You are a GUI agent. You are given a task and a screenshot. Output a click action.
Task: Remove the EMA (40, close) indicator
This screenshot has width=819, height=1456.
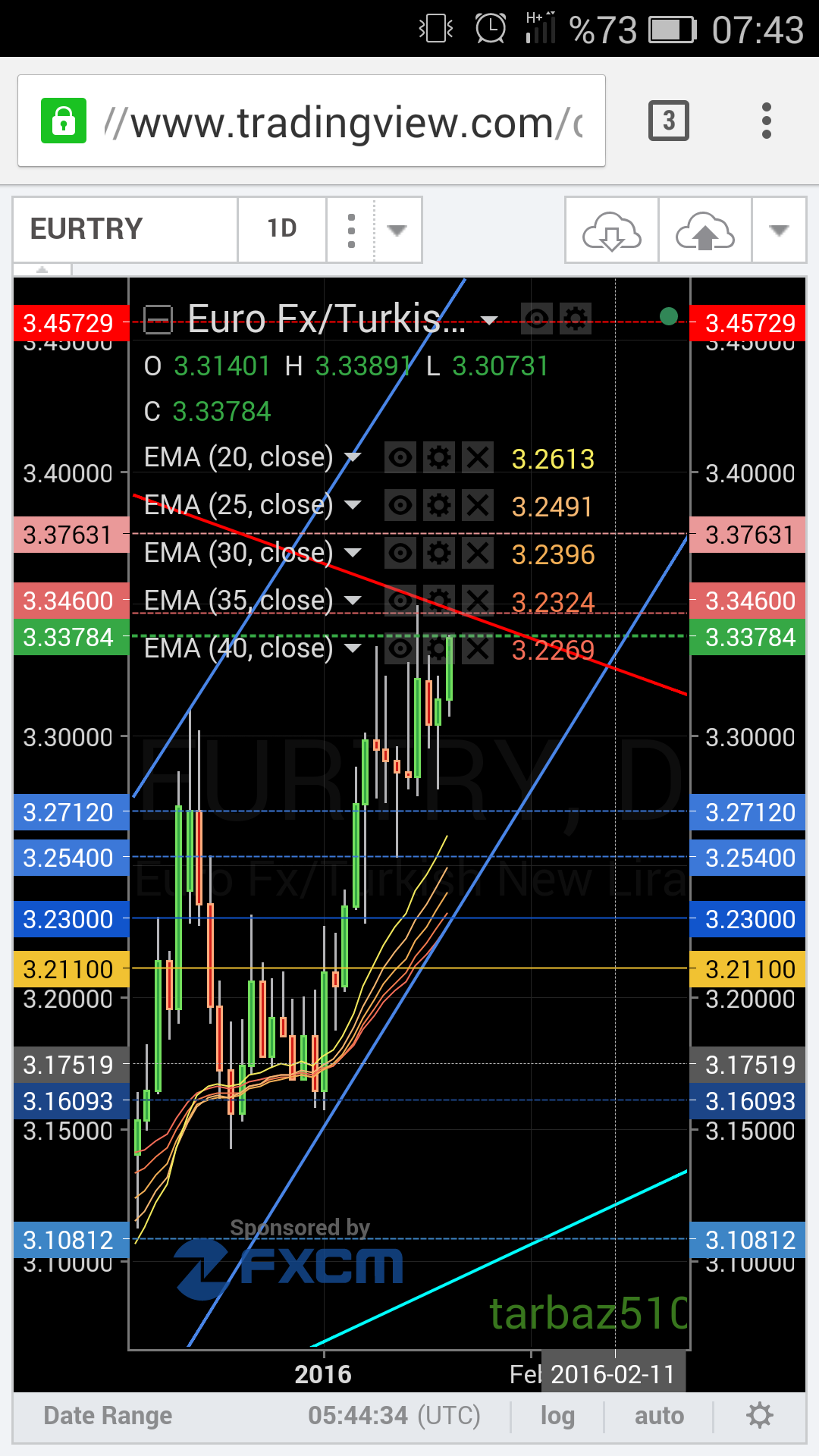coord(478,648)
